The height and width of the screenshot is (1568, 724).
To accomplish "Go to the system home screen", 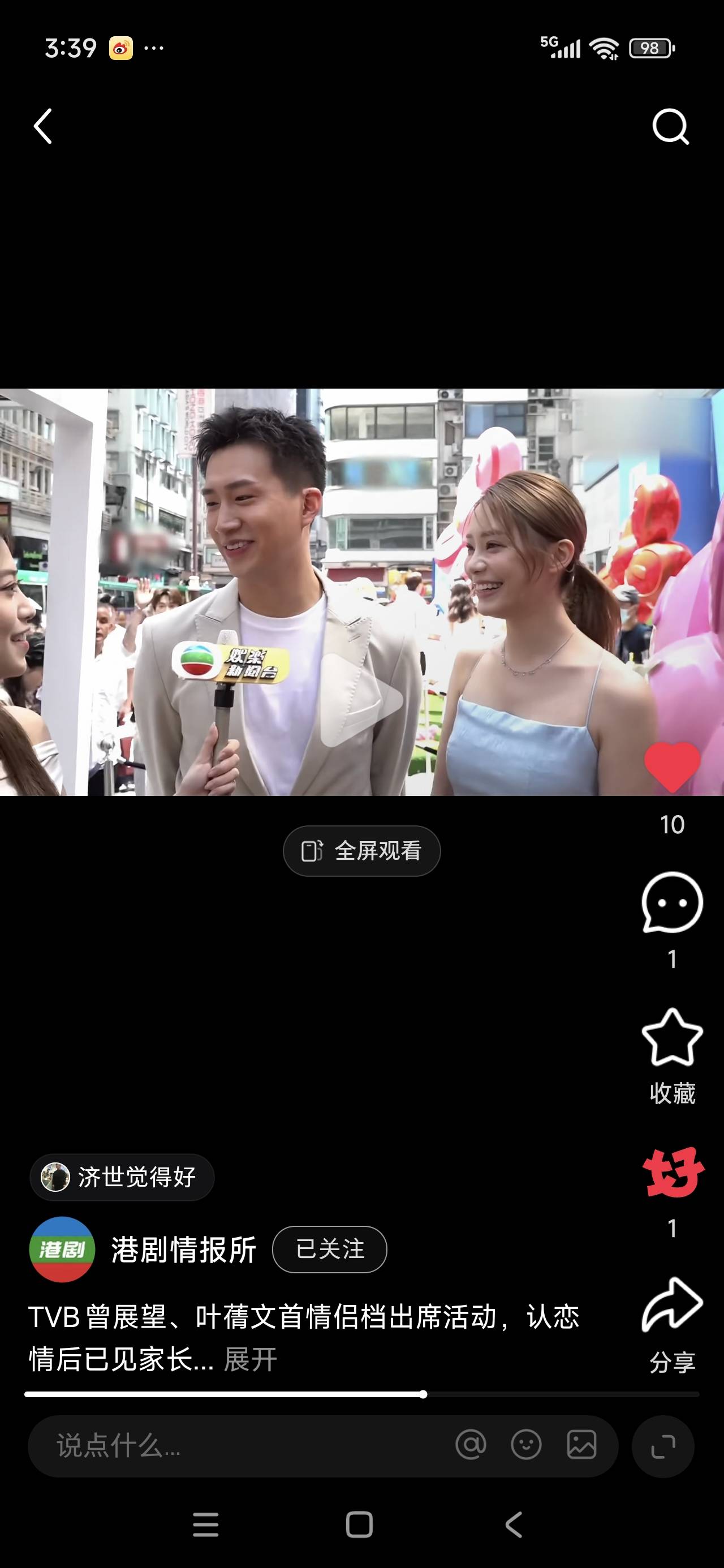I will point(359,1525).
